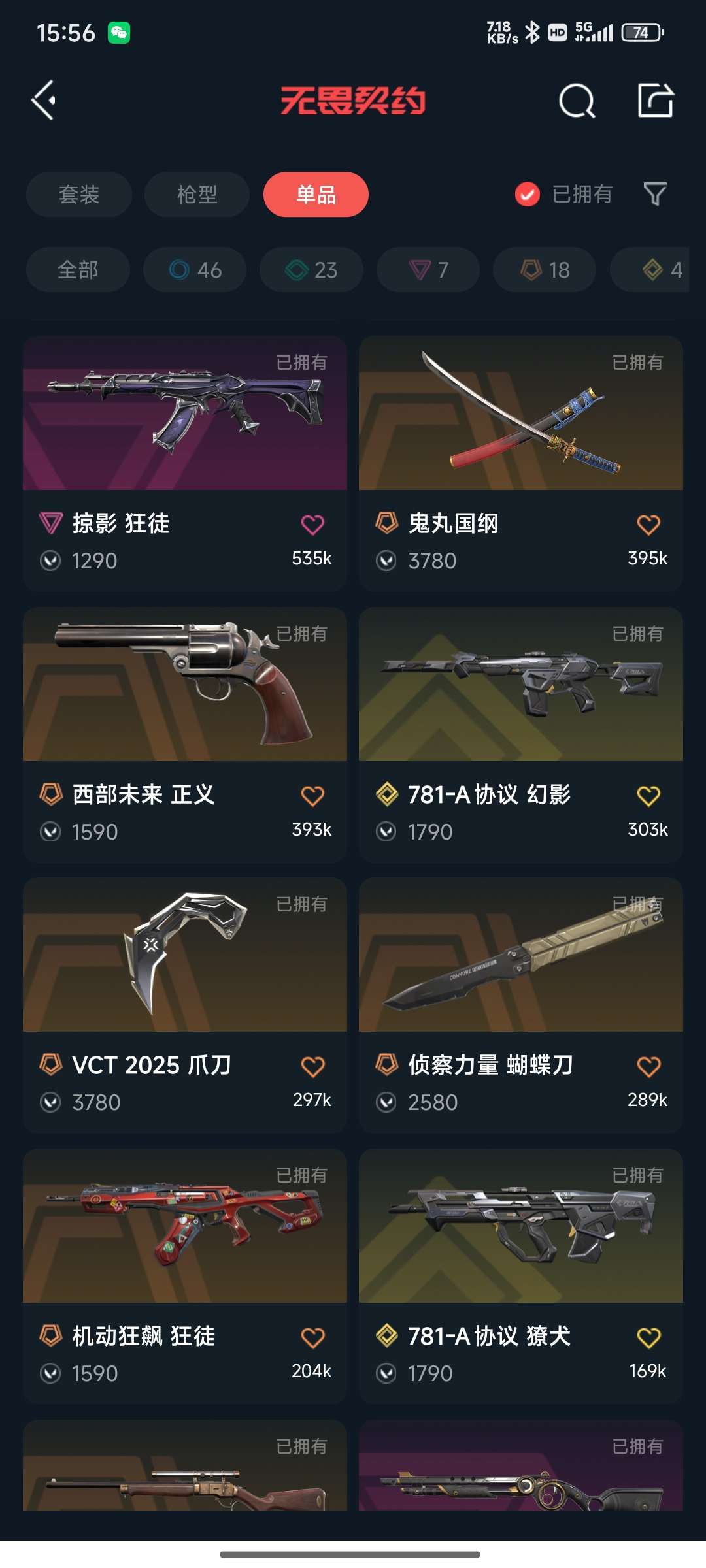The width and height of the screenshot is (706, 1568).
Task: Filter by the pink tier chip showing 7
Action: pyautogui.click(x=428, y=269)
